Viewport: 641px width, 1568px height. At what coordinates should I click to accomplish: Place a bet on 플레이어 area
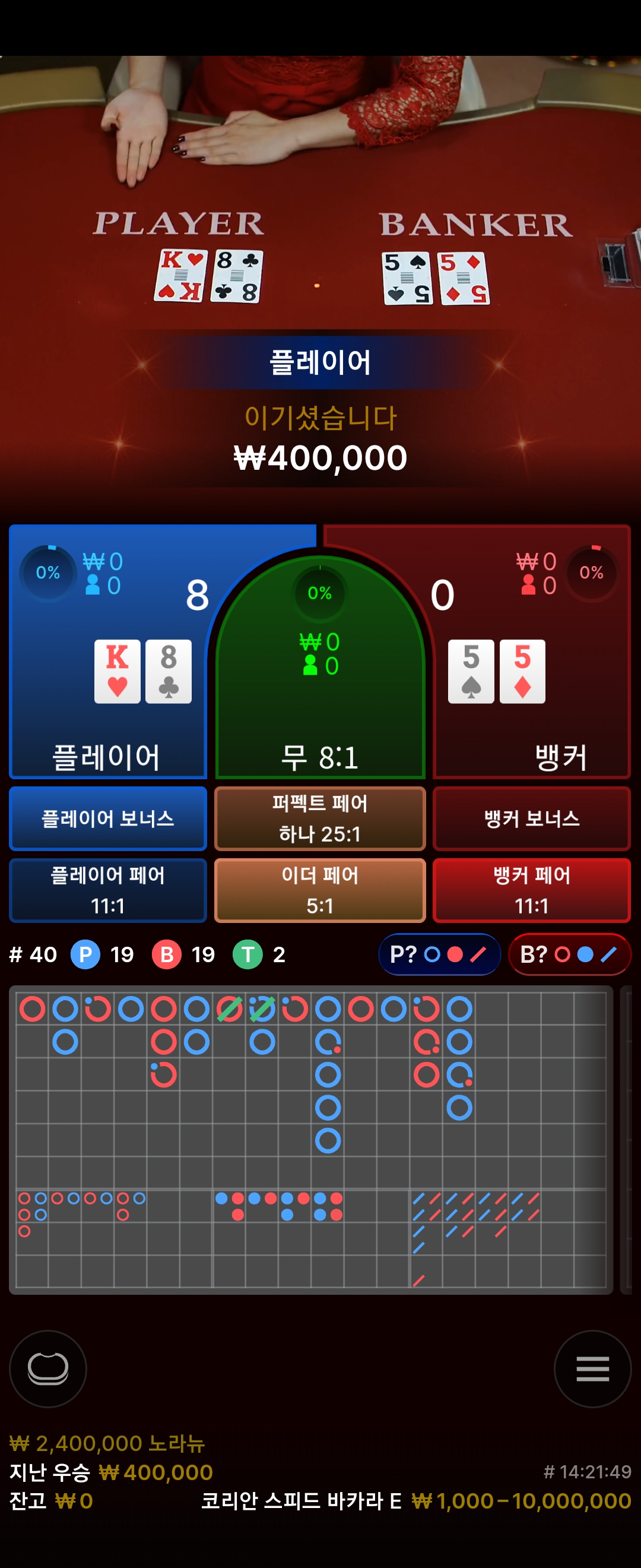(108, 652)
